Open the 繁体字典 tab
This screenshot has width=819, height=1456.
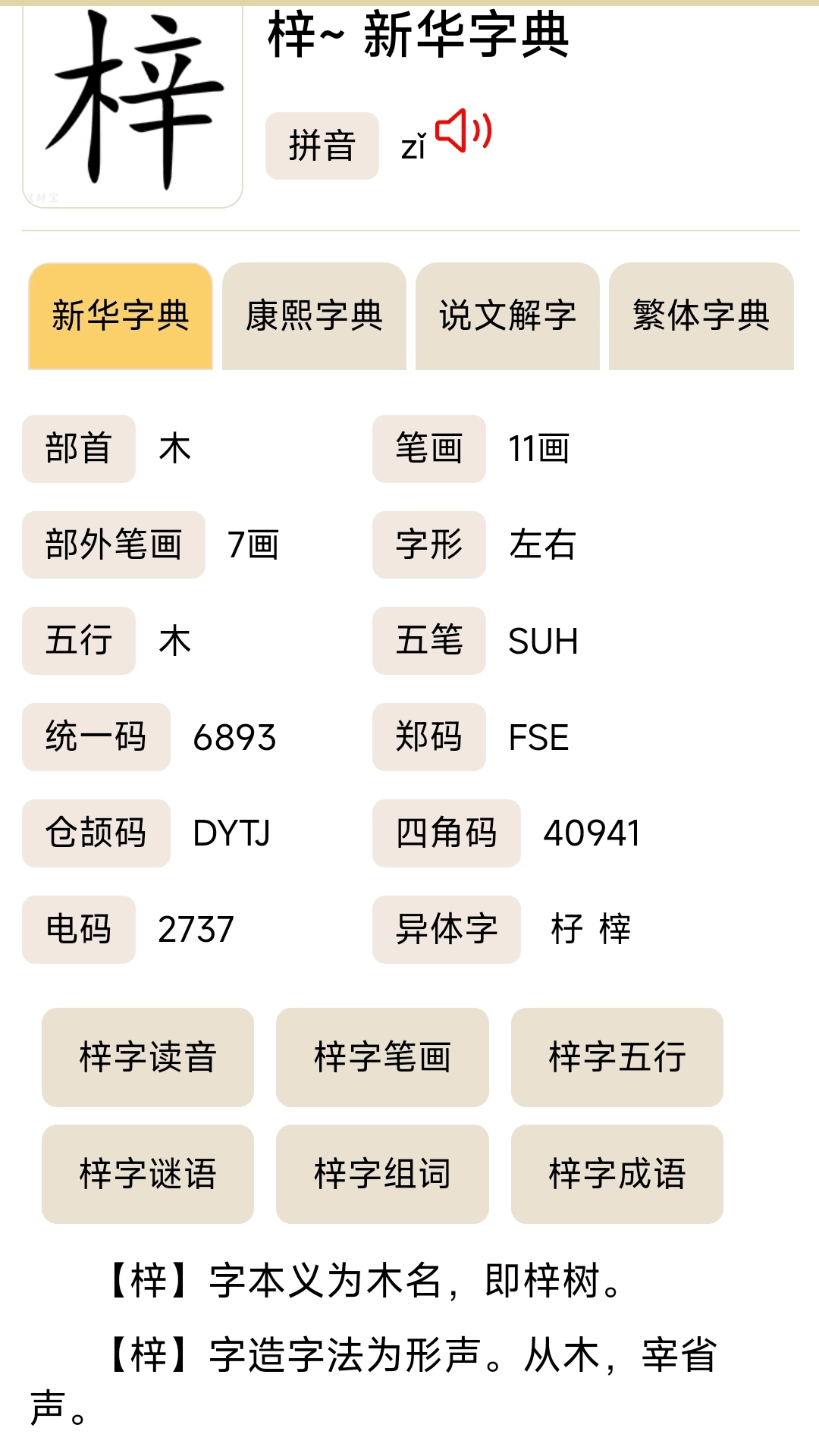(x=701, y=316)
